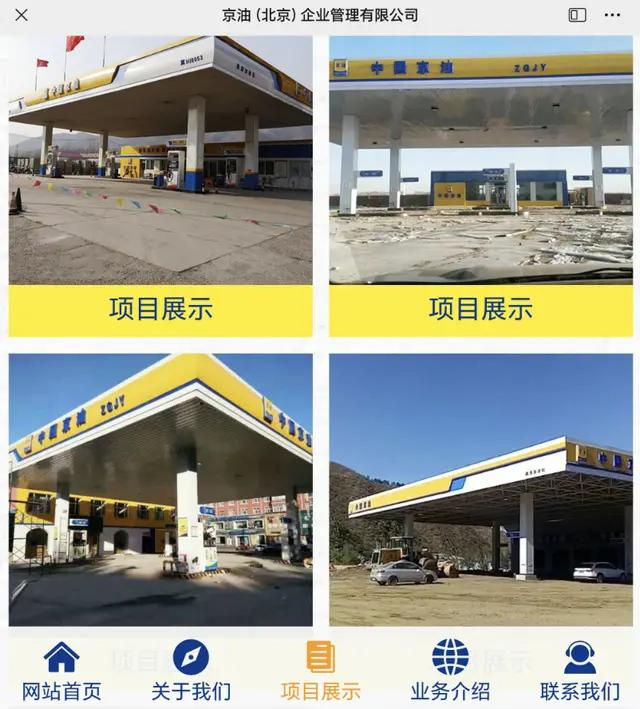Go to the 网站首页 tab
Screen dimensions: 640x709
pos(62,671)
